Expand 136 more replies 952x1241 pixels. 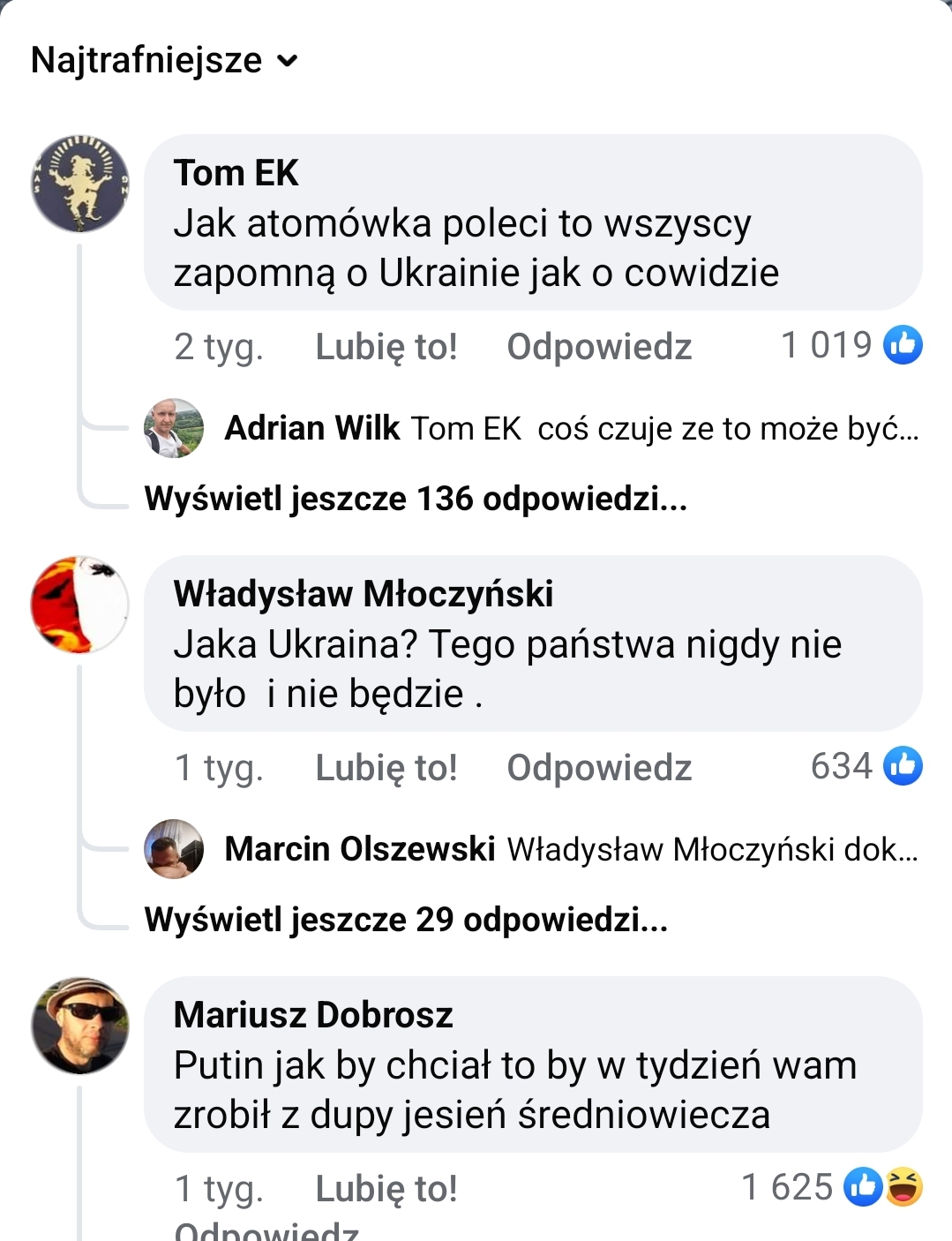point(416,499)
